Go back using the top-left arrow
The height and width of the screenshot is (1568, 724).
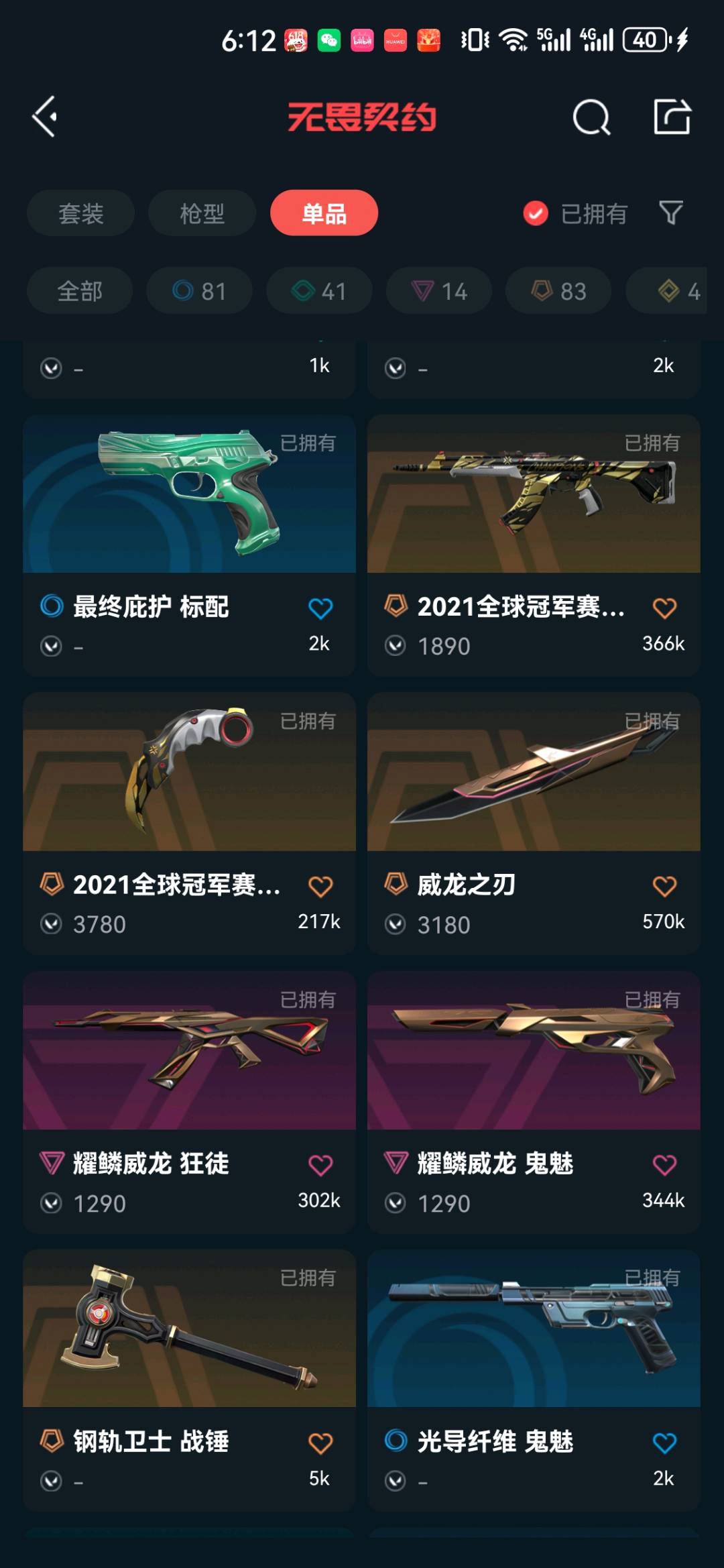46,117
